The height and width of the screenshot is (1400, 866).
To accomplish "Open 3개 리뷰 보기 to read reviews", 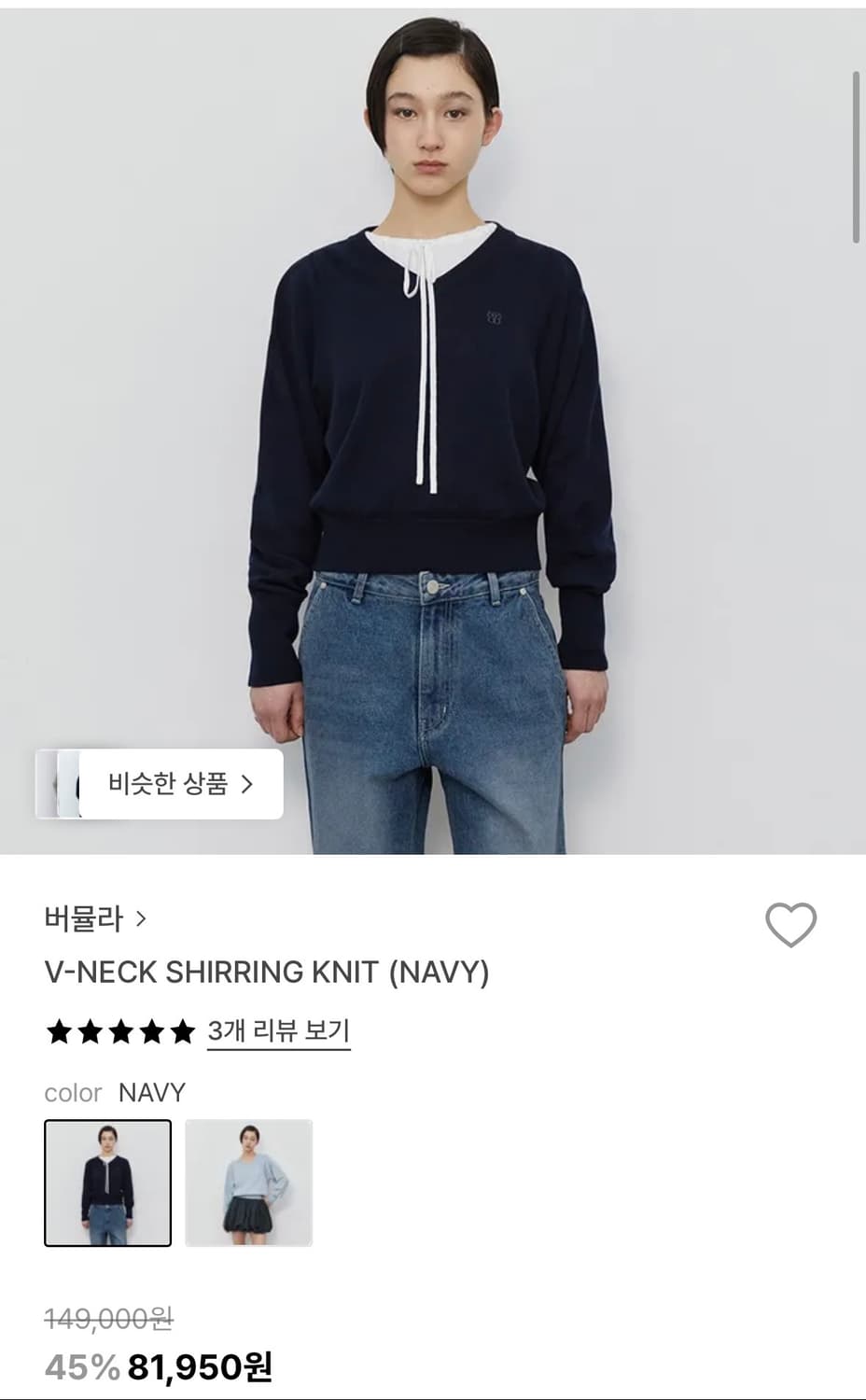I will 279,1032.
